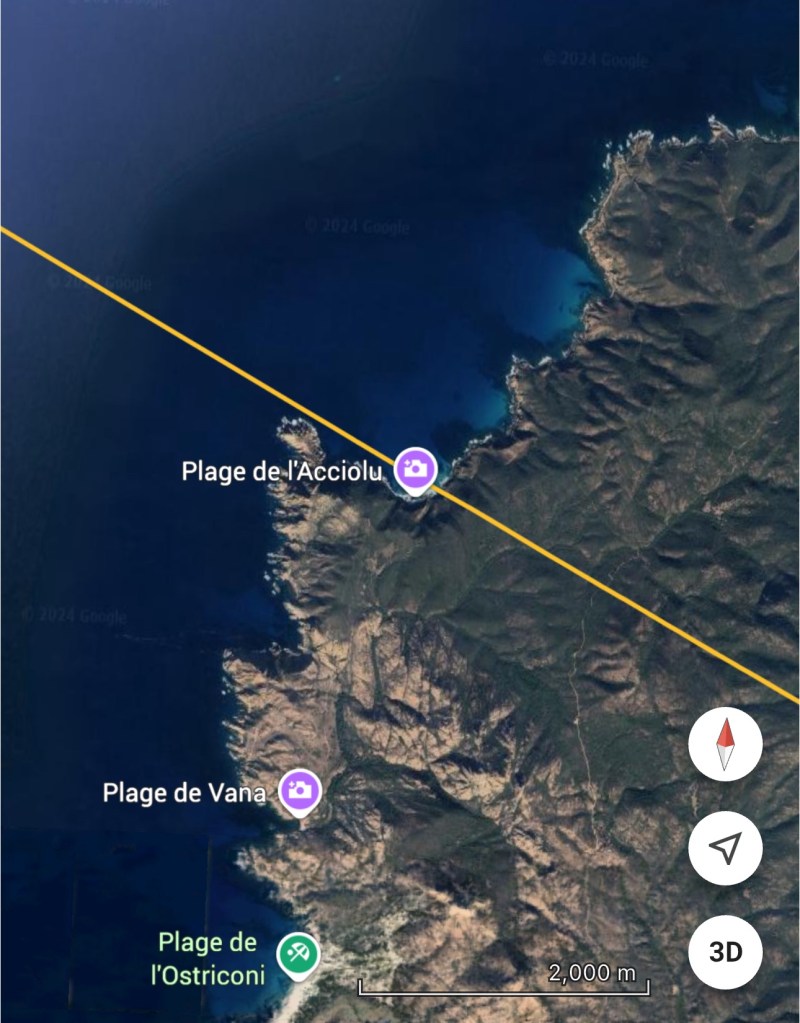Tap the compass to reset north
Screen dimensions: 800x1023
pos(725,746)
